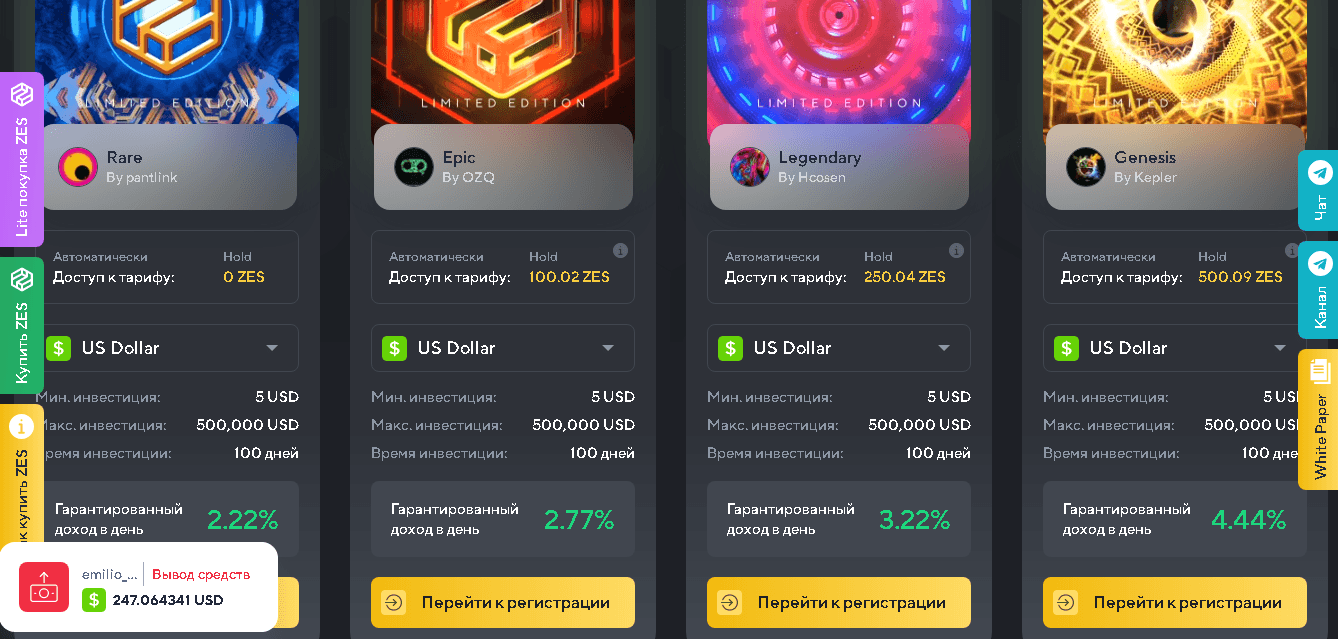The width and height of the screenshot is (1338, 639).
Task: Tap Перейти к регистрации on the Legendary plan
Action: pyautogui.click(x=838, y=602)
